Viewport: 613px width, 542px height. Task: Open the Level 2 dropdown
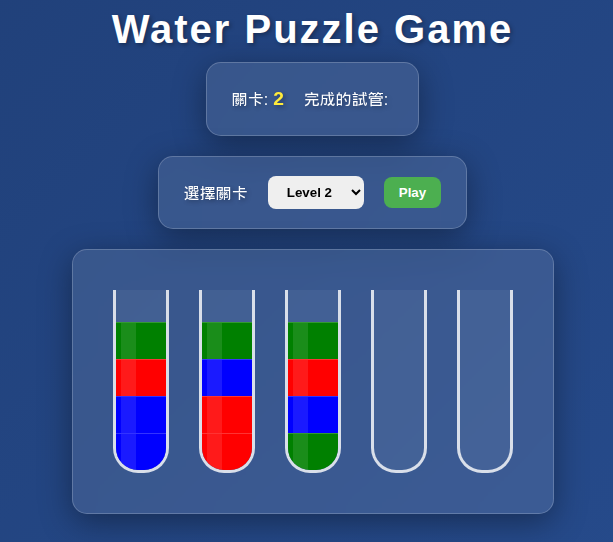tap(315, 192)
